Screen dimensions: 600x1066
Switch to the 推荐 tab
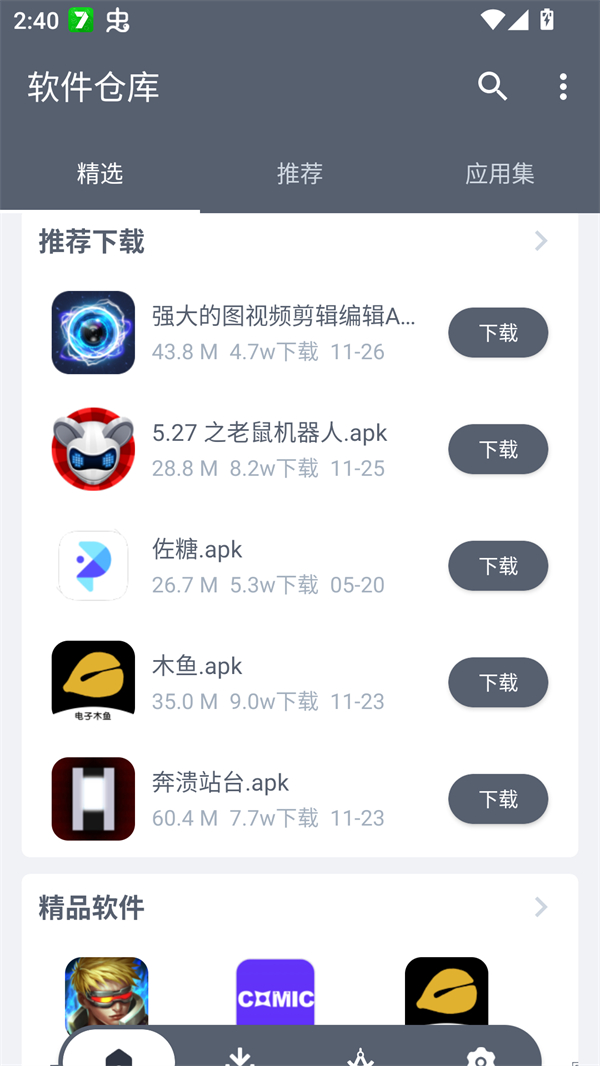pyautogui.click(x=300, y=173)
